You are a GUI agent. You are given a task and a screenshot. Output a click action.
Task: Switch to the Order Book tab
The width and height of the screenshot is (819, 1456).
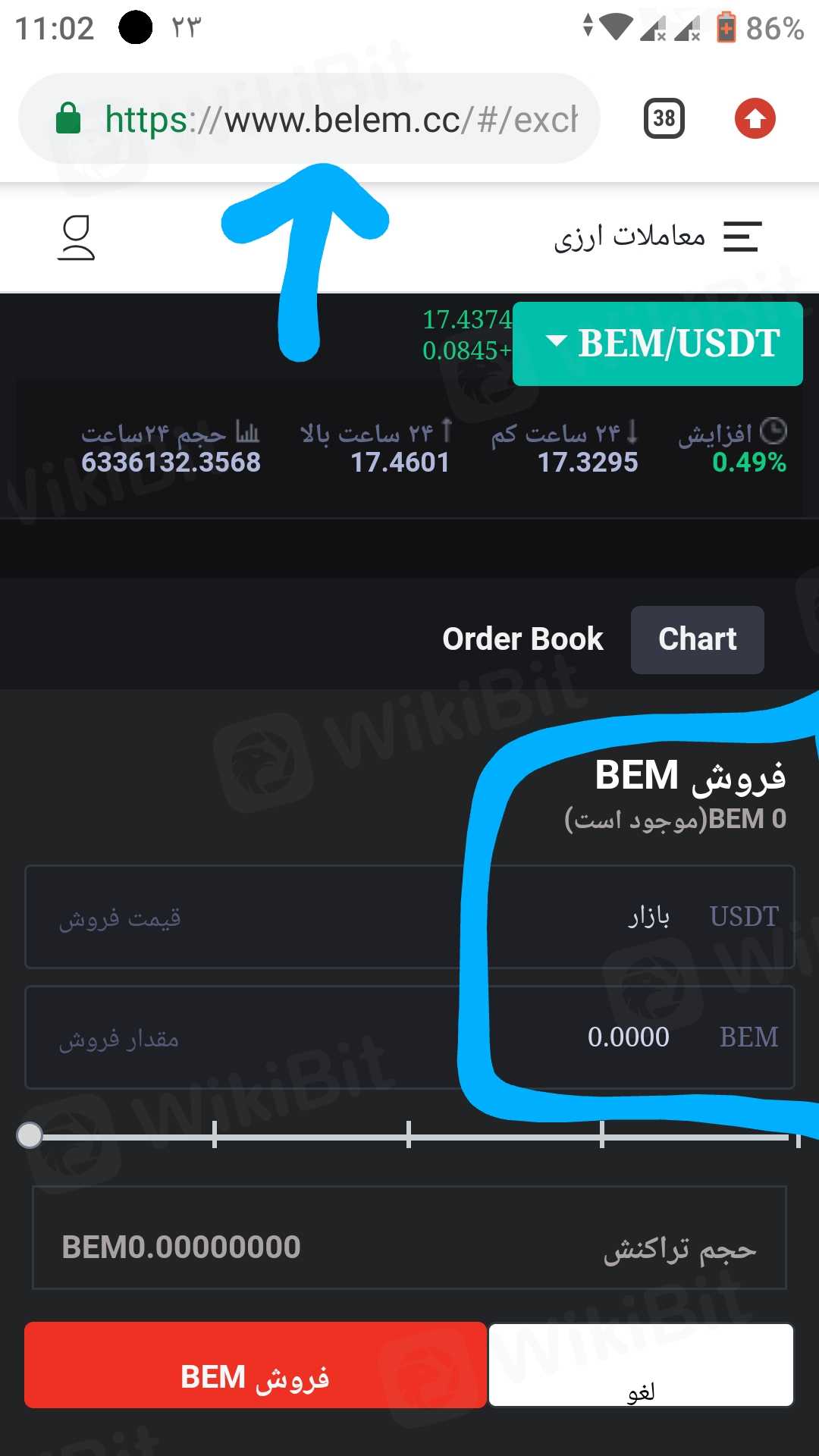click(x=522, y=639)
